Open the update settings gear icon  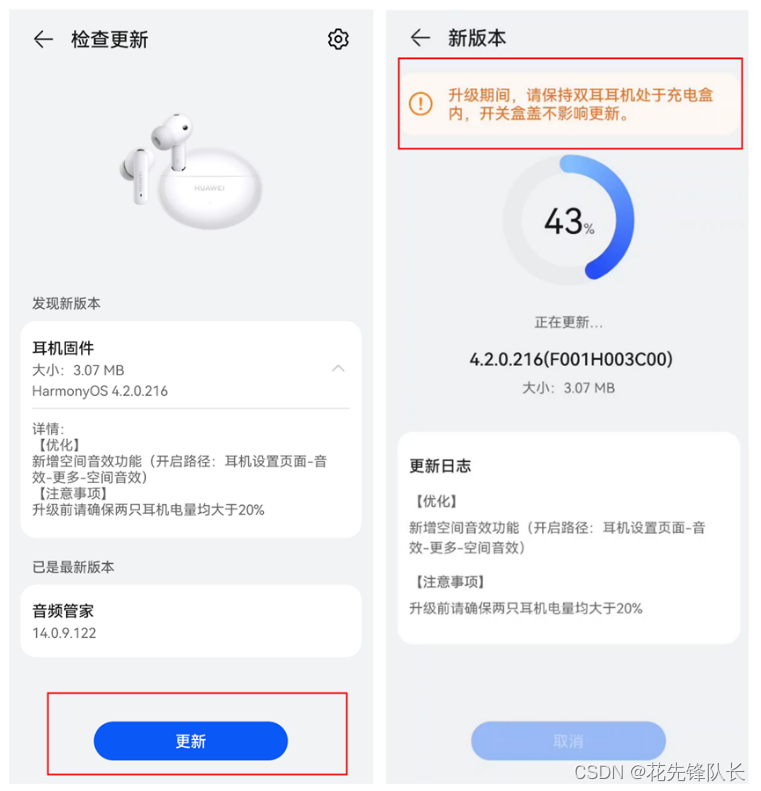pyautogui.click(x=338, y=39)
